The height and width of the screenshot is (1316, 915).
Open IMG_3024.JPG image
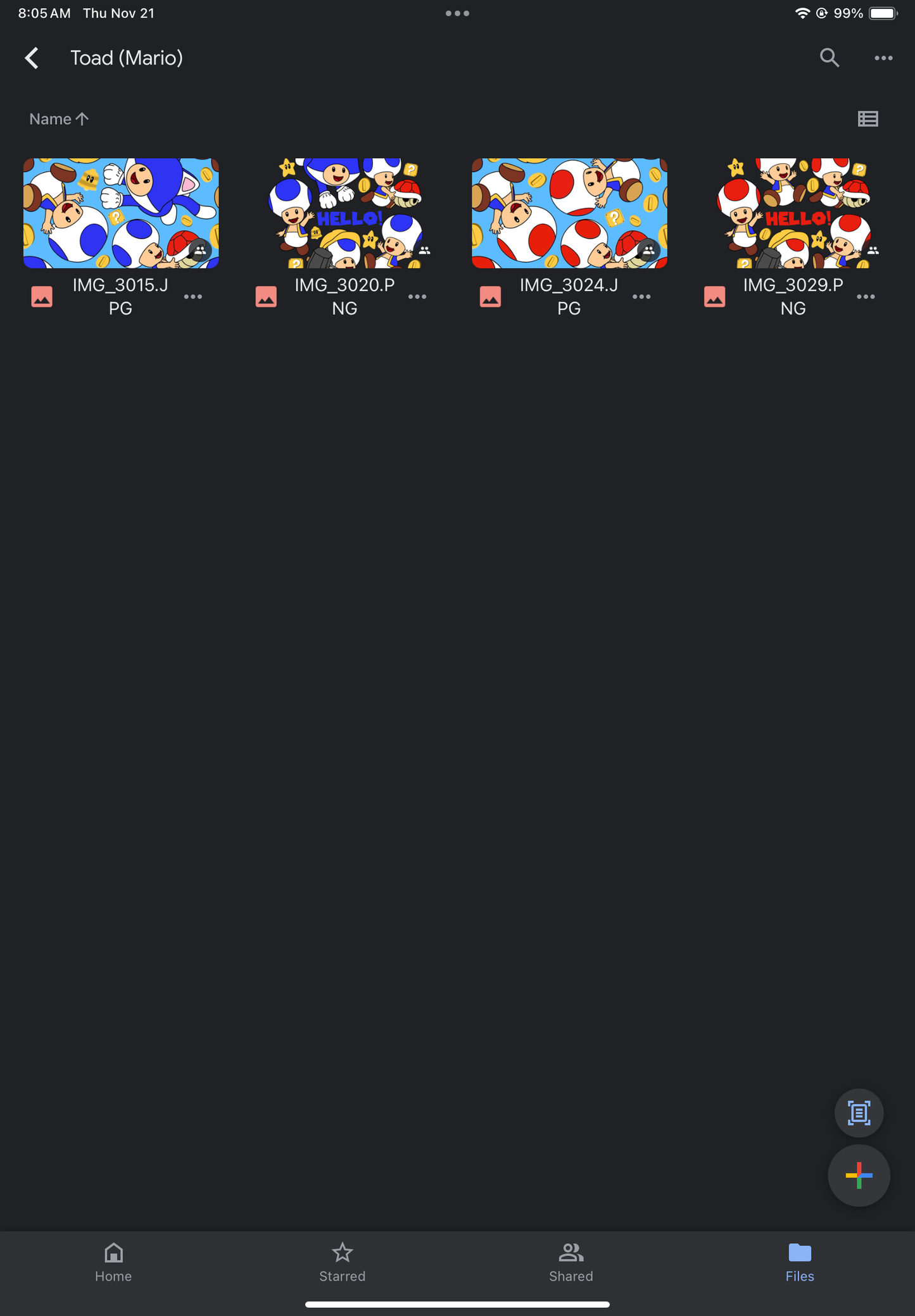pyautogui.click(x=569, y=213)
